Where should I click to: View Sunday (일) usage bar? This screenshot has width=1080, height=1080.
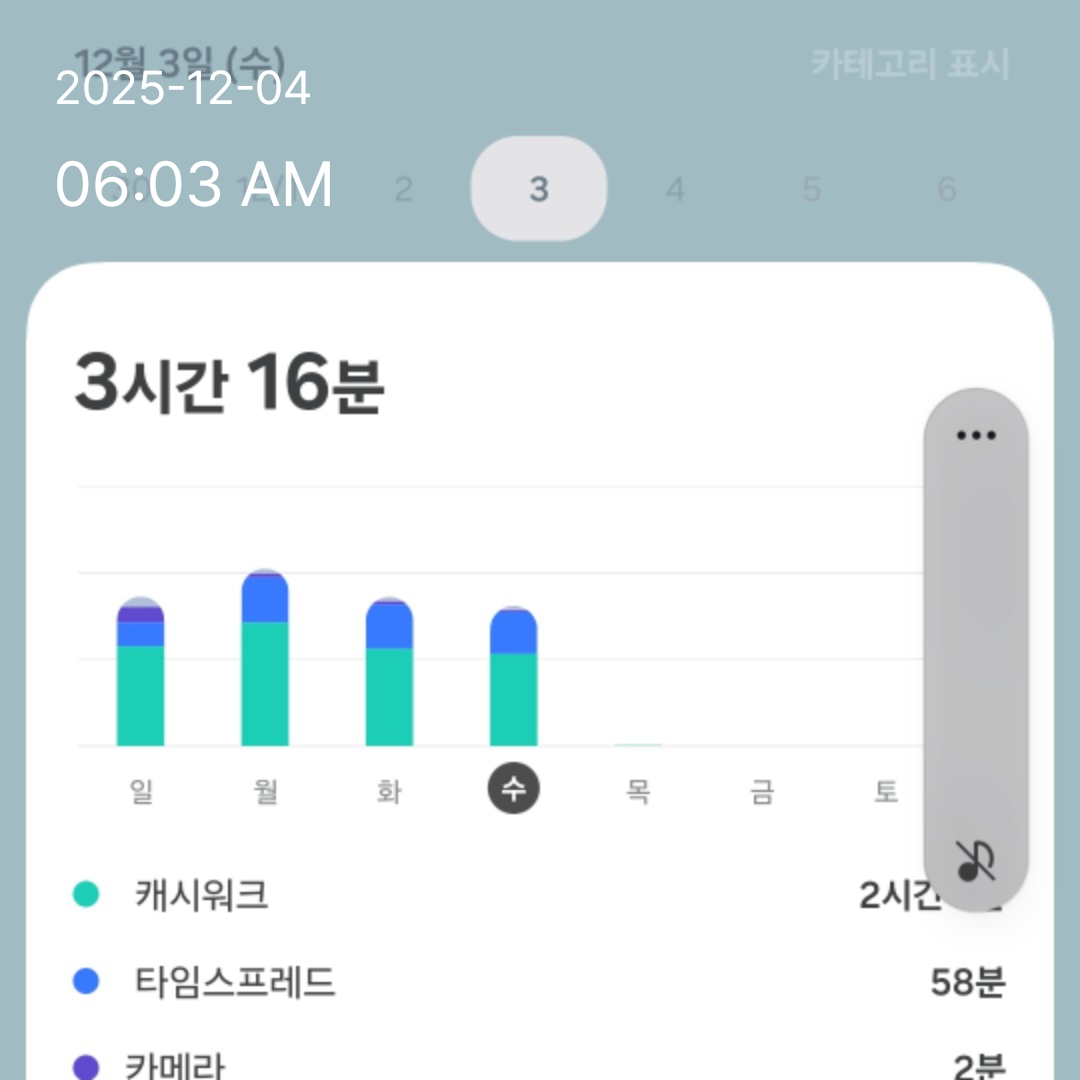141,675
